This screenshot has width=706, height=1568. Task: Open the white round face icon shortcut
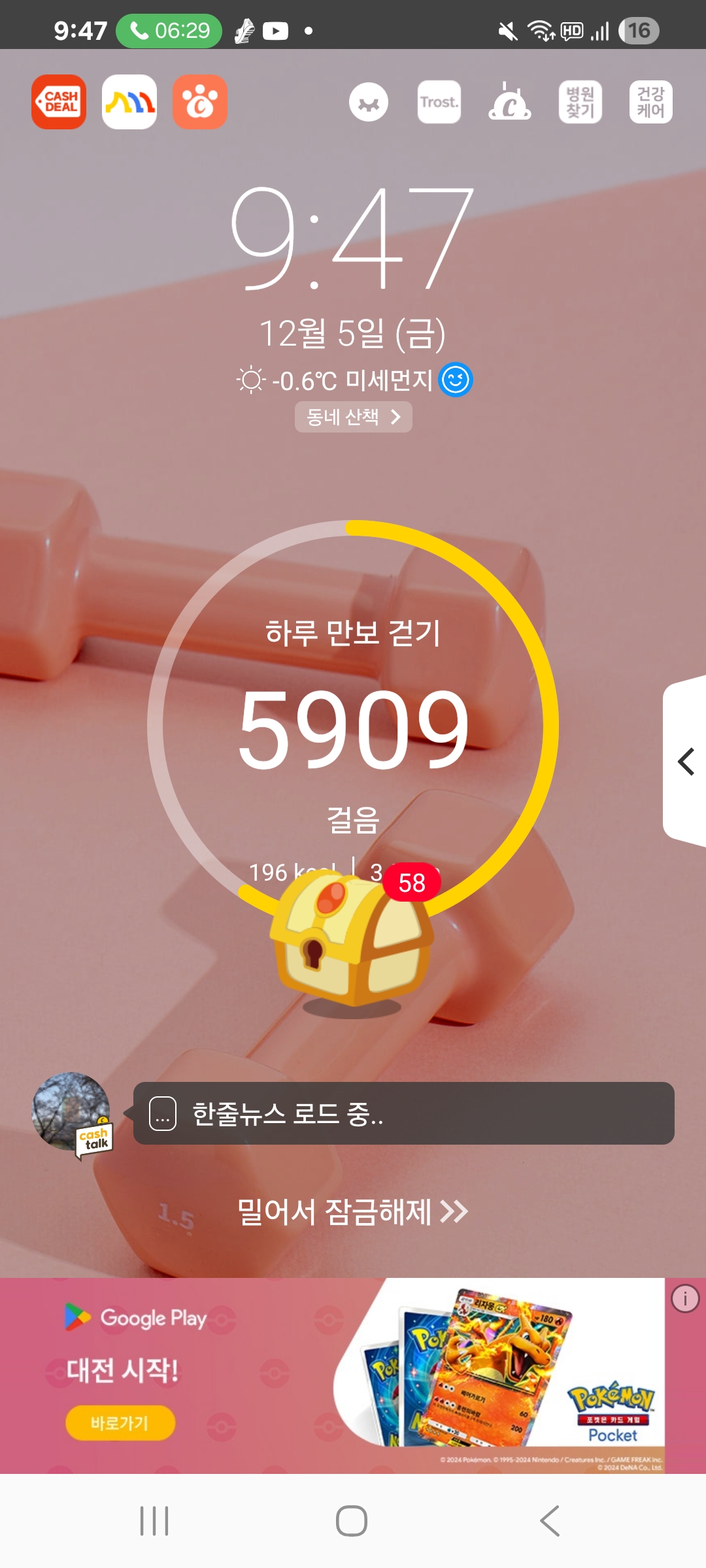point(369,102)
